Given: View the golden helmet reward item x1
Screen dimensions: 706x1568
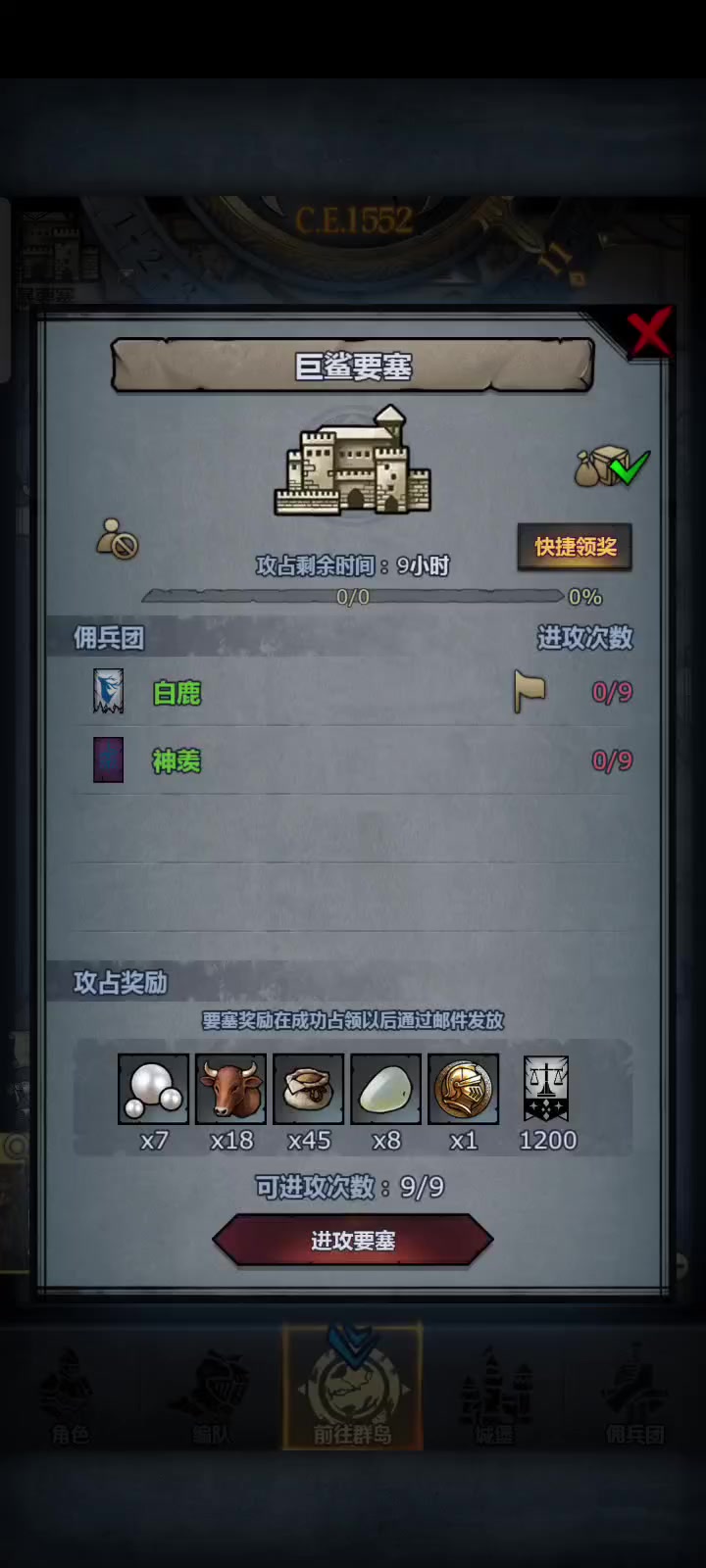Looking at the screenshot, I should [463, 1089].
